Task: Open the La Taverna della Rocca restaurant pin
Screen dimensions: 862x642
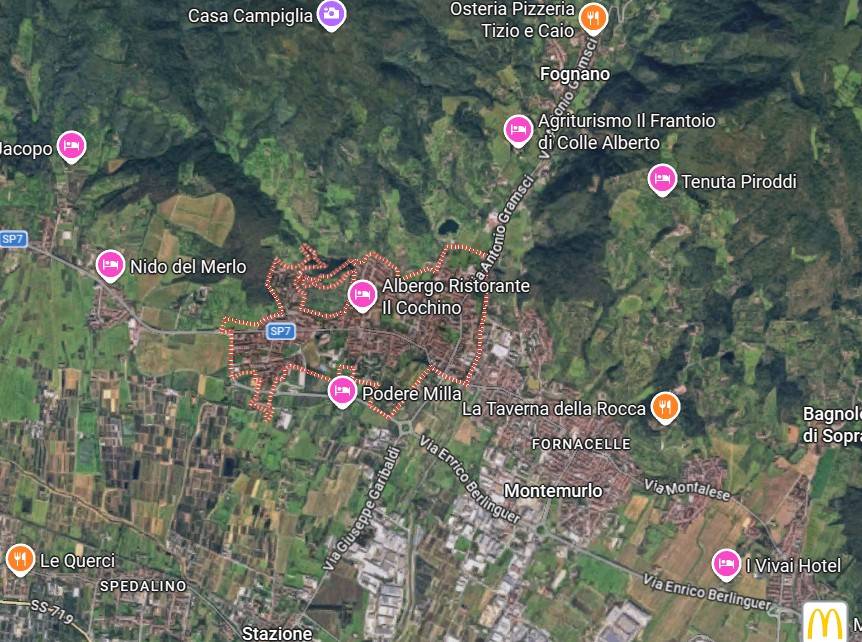Action: click(x=665, y=406)
